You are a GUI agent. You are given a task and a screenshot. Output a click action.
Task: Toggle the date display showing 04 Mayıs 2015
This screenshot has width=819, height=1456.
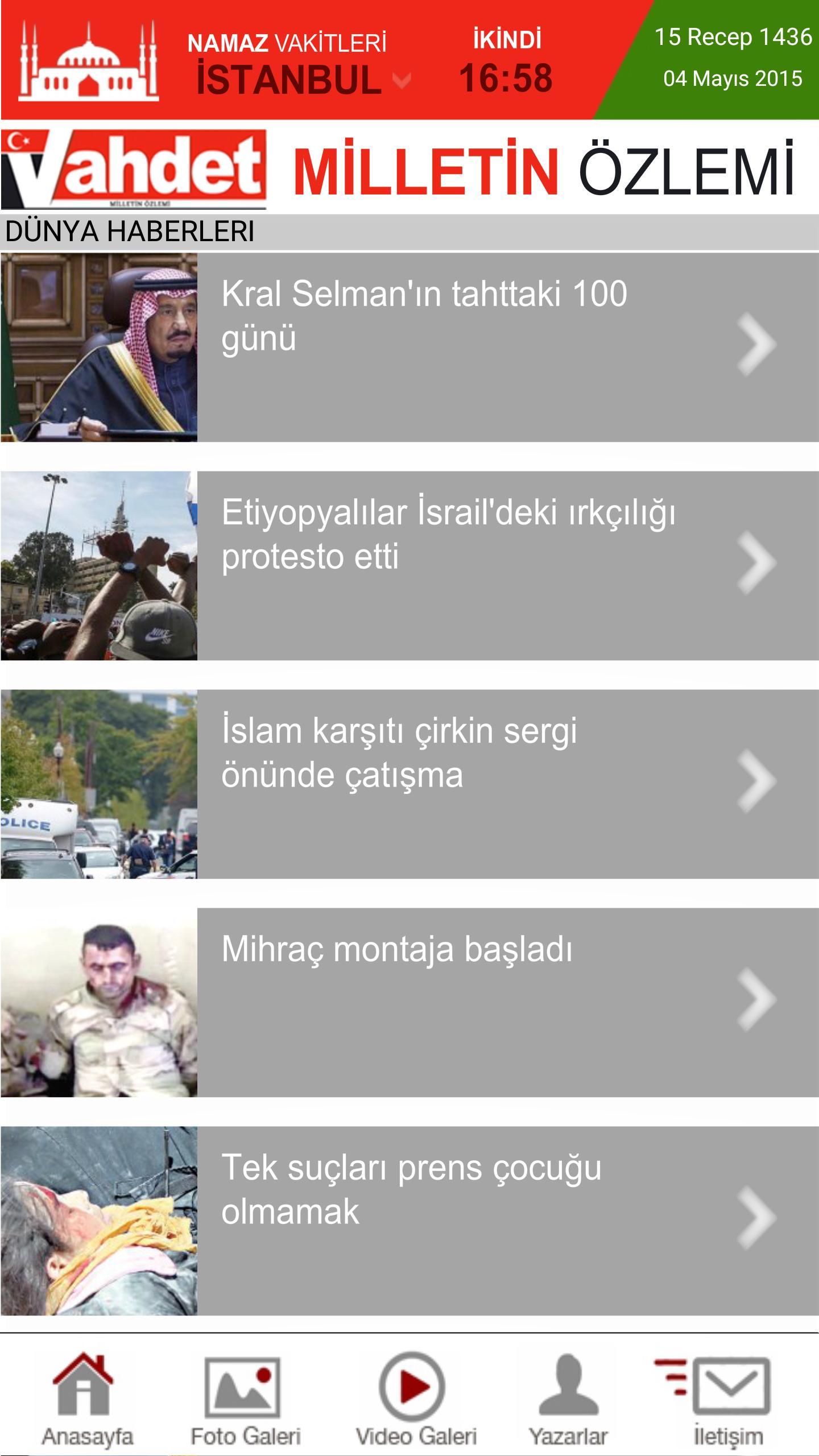734,78
